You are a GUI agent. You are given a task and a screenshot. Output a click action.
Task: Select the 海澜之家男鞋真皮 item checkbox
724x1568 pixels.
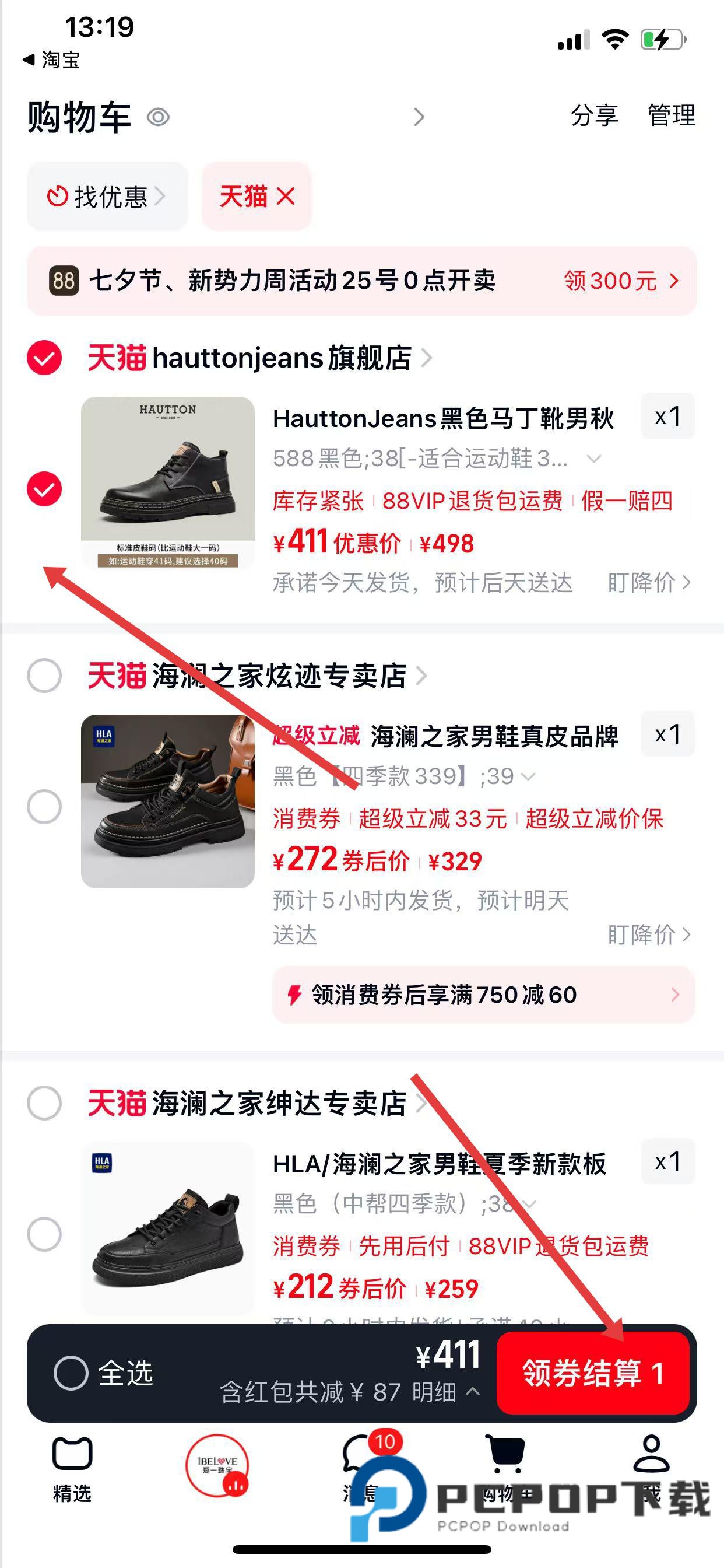click(44, 807)
